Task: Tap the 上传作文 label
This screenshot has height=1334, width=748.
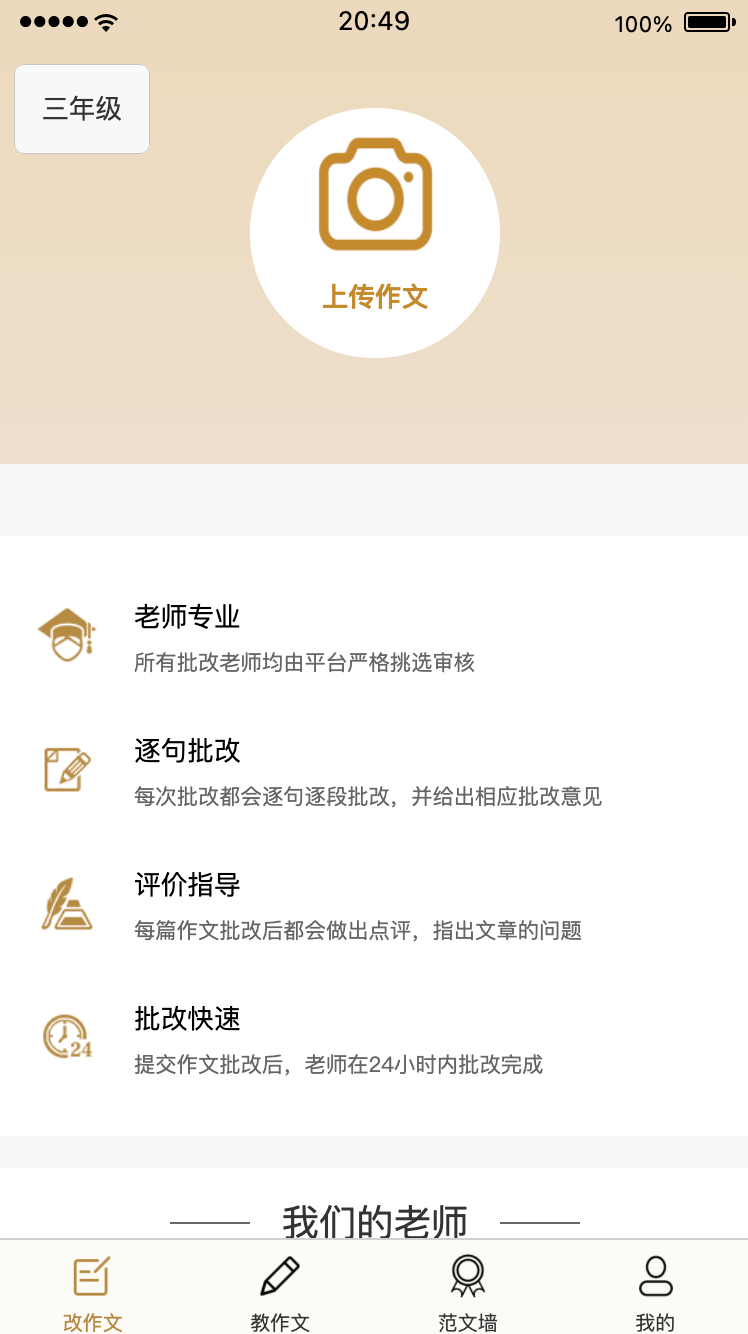Action: (374, 296)
